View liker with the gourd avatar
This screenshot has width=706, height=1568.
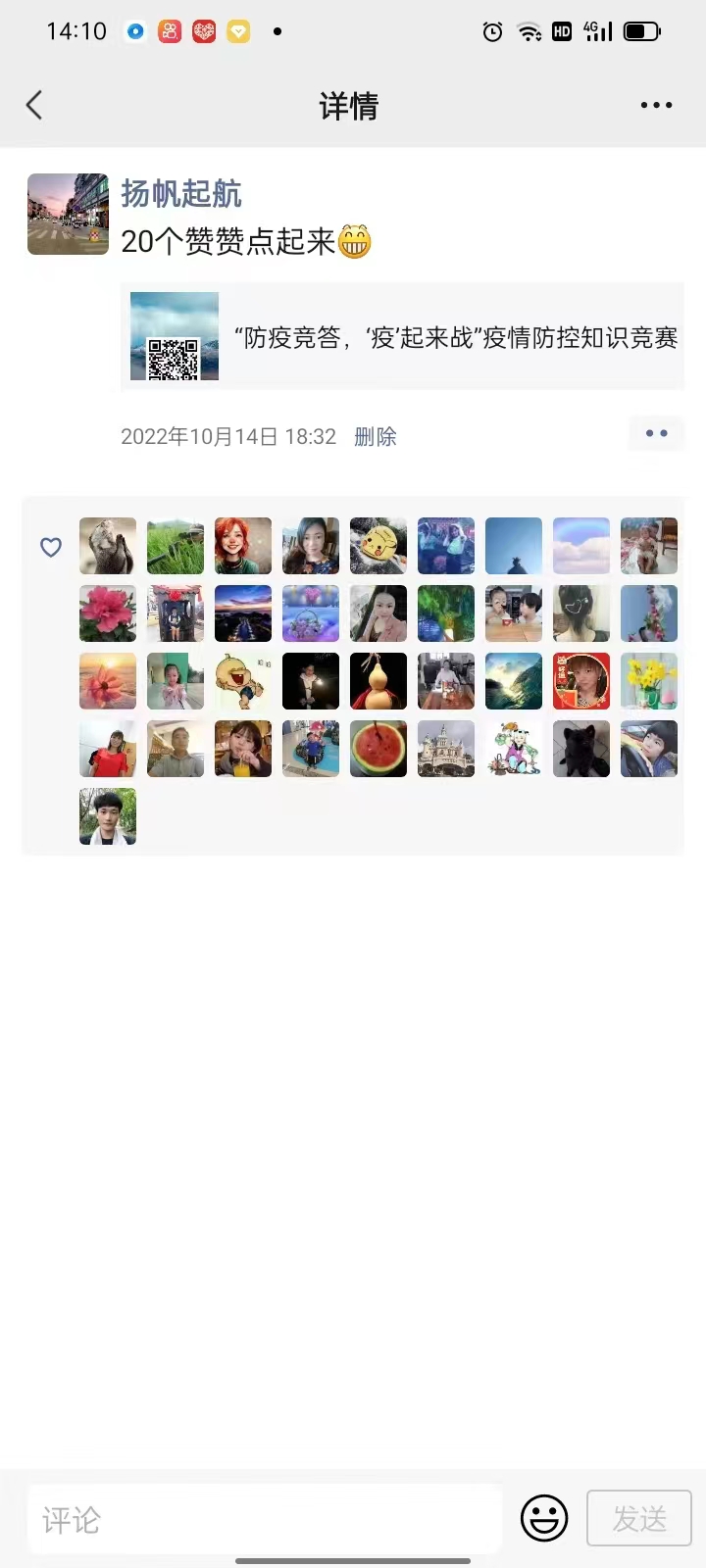coord(378,681)
